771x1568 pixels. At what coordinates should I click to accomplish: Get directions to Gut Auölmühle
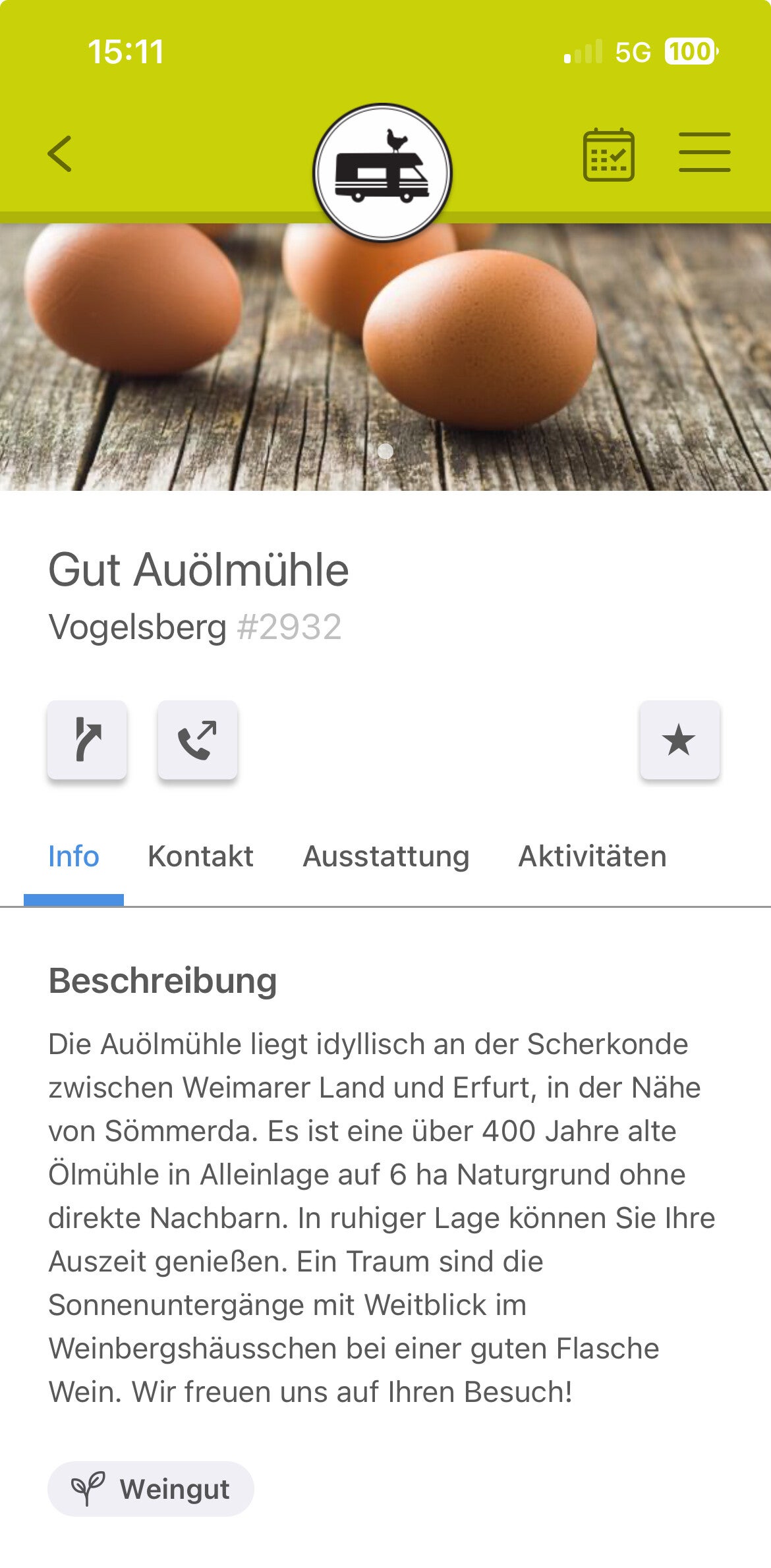tap(87, 740)
